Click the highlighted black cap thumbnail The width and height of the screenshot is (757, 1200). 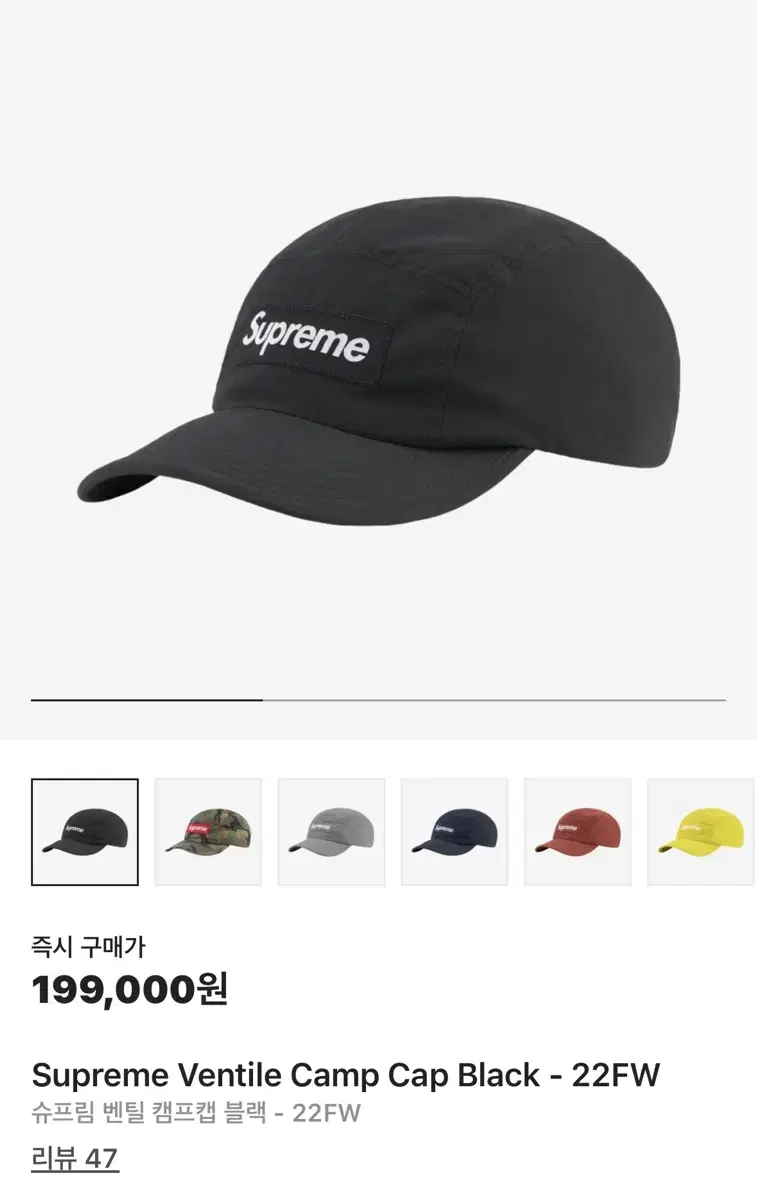point(84,832)
